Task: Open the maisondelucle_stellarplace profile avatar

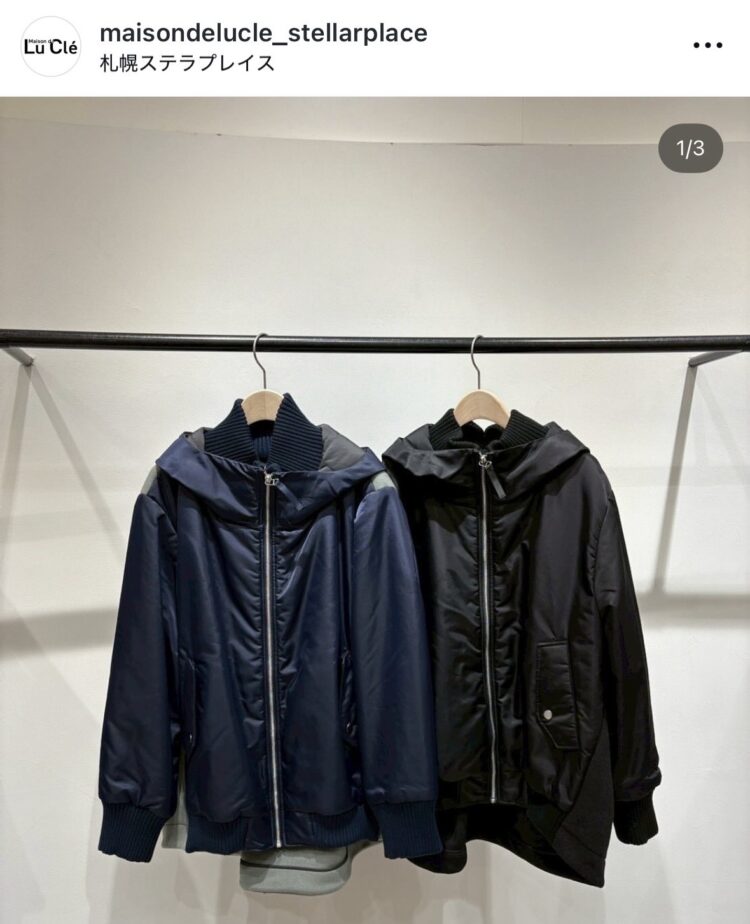Action: [x=50, y=46]
